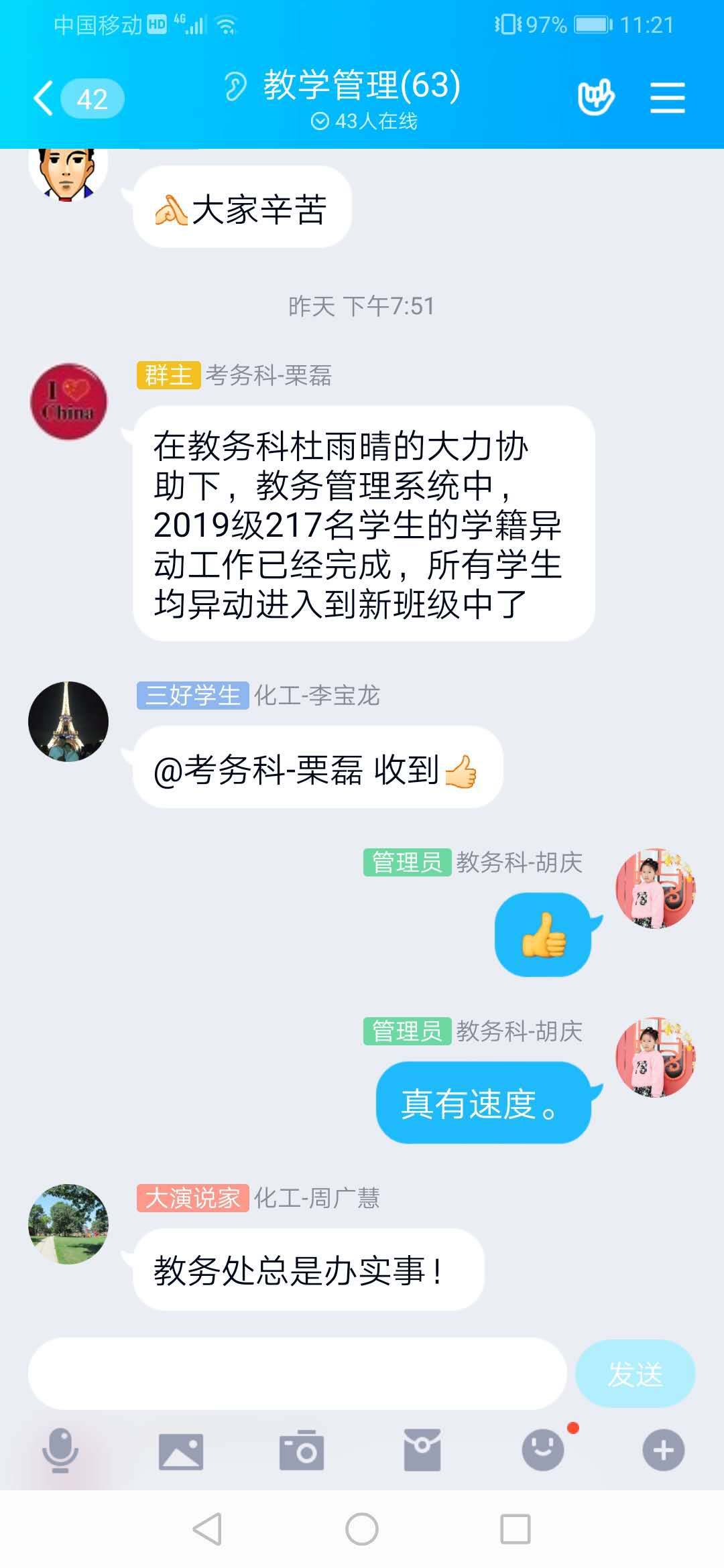Viewport: 724px width, 1568px height.
Task: Open 化工-周广慧's avatar profile
Action: [68, 1224]
